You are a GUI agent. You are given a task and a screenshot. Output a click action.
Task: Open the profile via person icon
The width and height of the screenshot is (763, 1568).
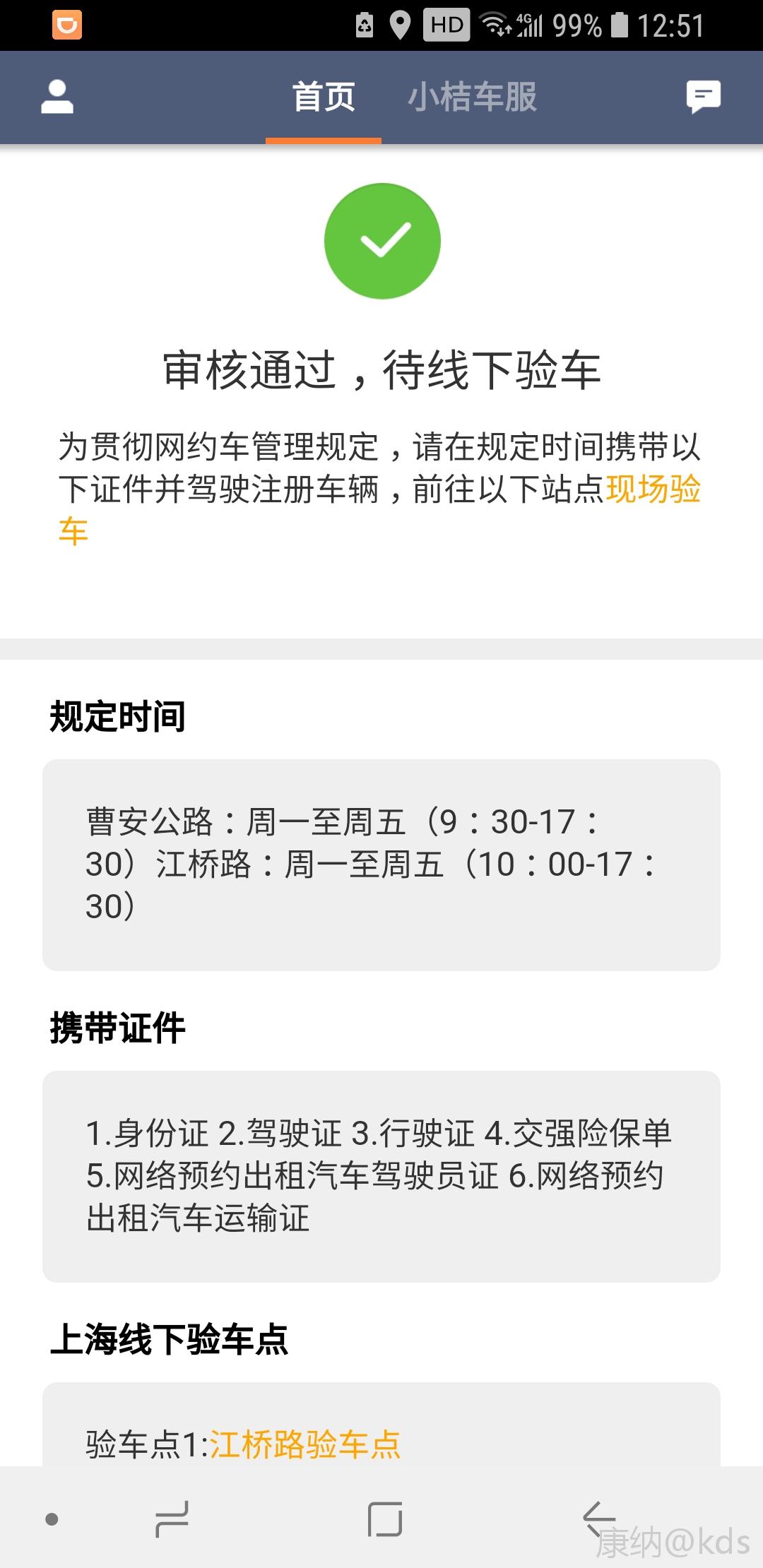(x=57, y=97)
